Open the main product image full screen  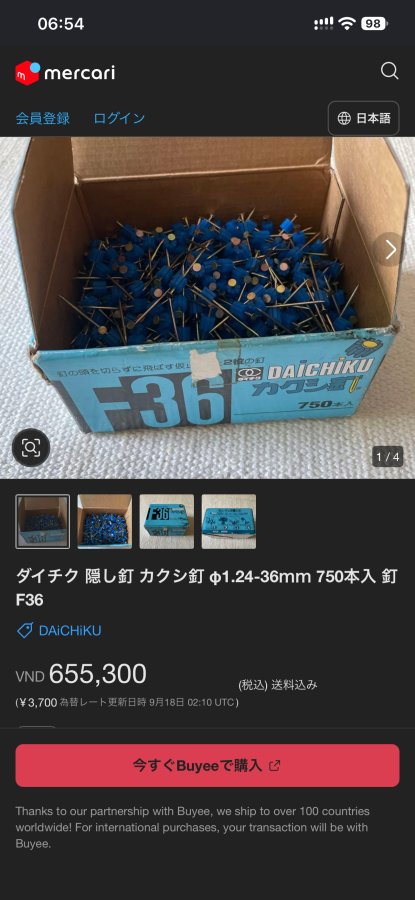click(207, 308)
